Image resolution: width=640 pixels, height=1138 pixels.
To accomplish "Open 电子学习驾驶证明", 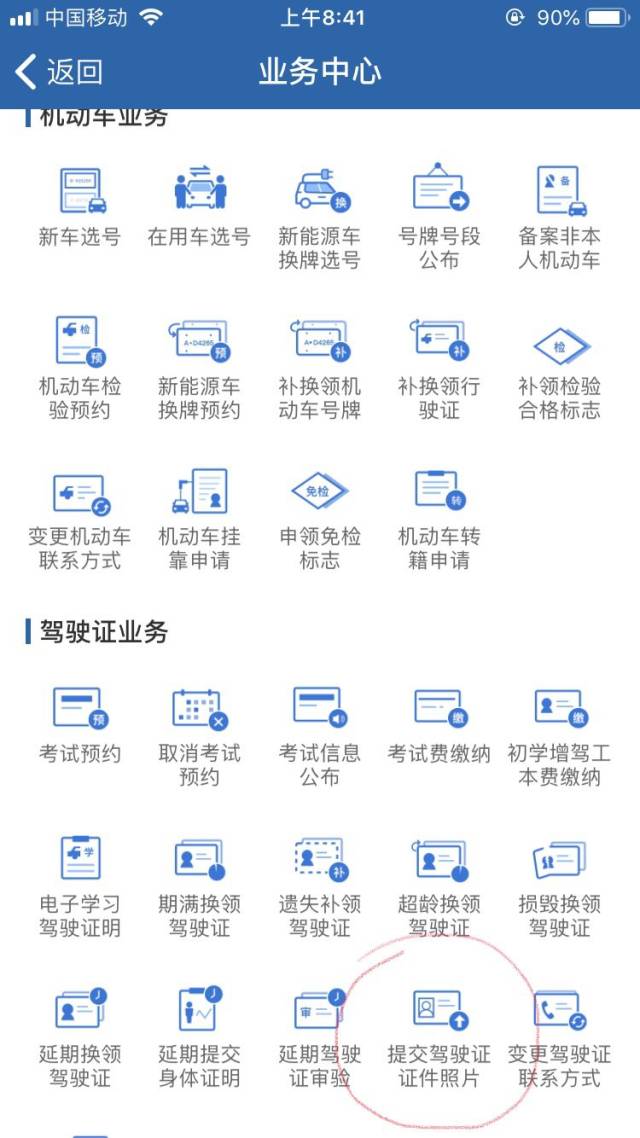I will pos(80,885).
